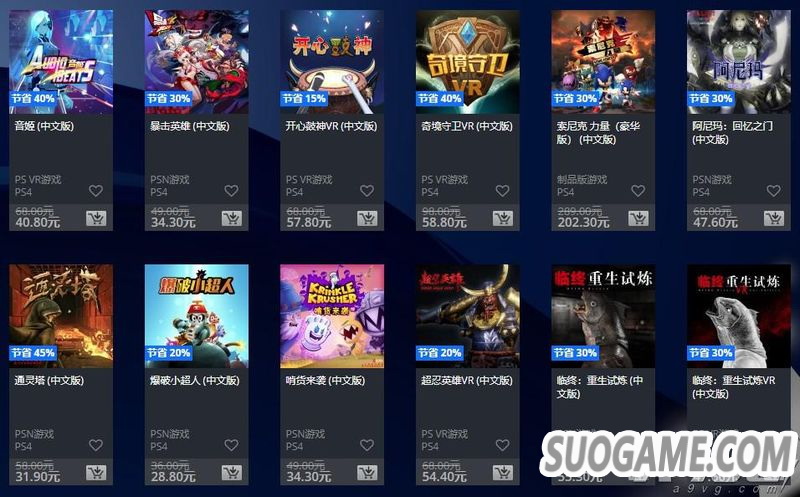This screenshot has height=497, width=800.
Task: Open the 开心鼓神VR game card
Action: [x=332, y=60]
